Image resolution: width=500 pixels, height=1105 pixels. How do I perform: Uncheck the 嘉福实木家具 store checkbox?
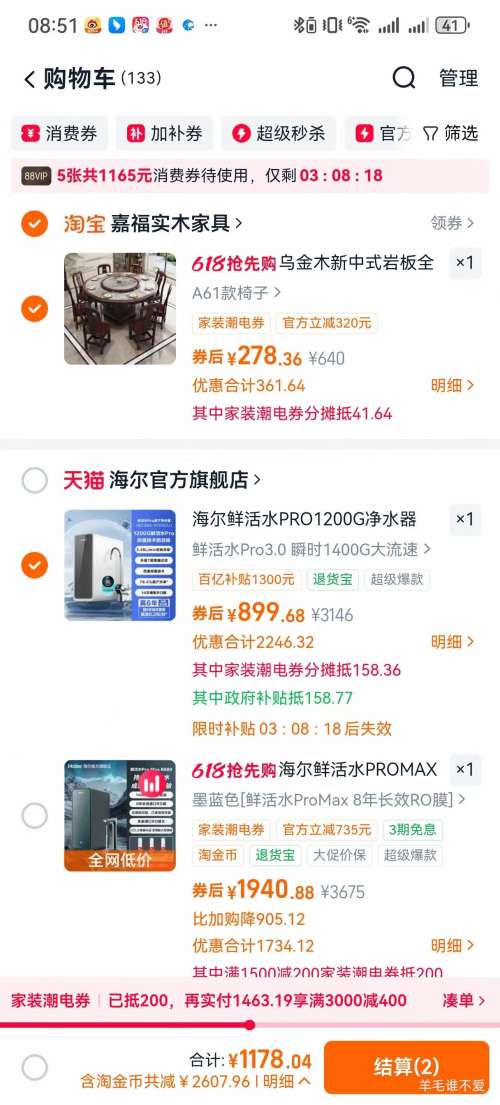(35, 224)
